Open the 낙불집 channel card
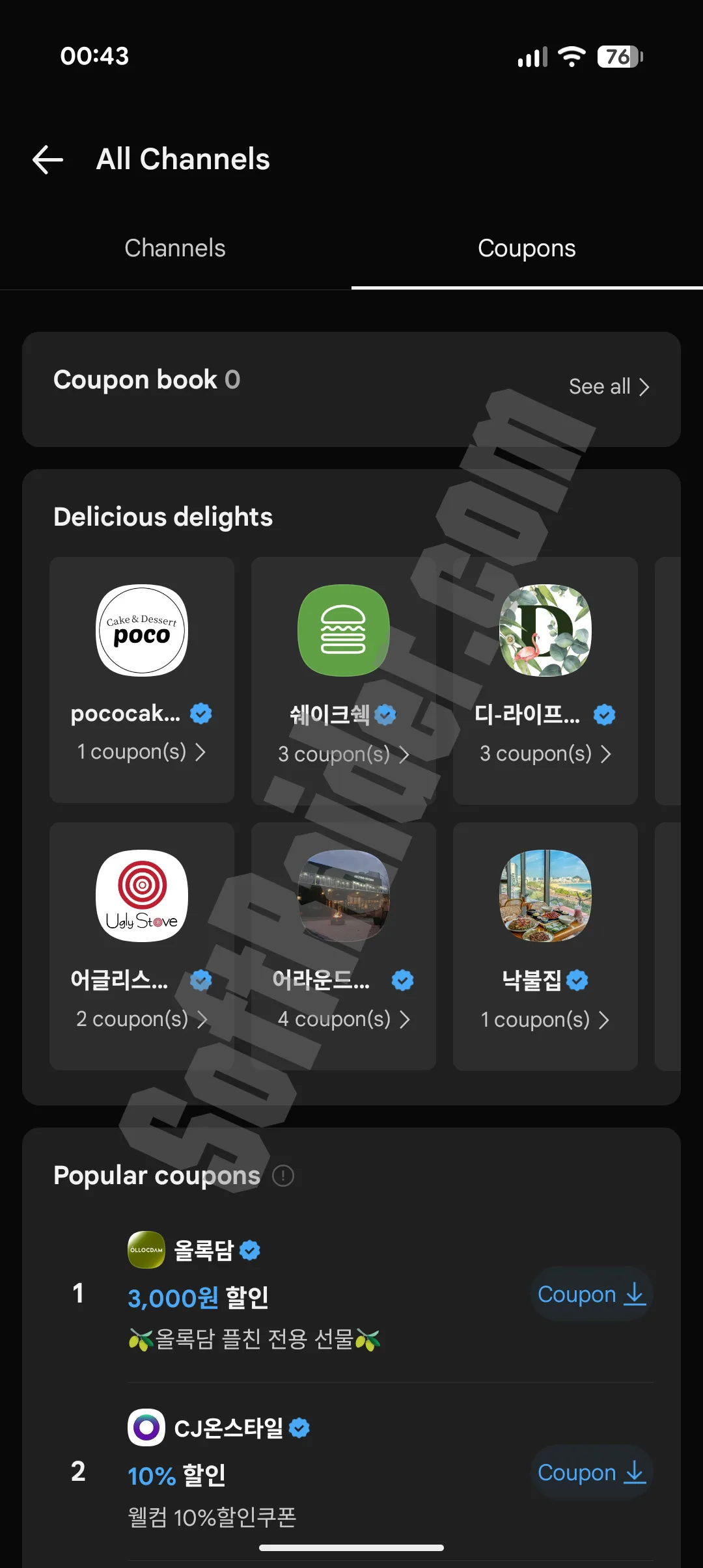The image size is (703, 1568). [545, 946]
